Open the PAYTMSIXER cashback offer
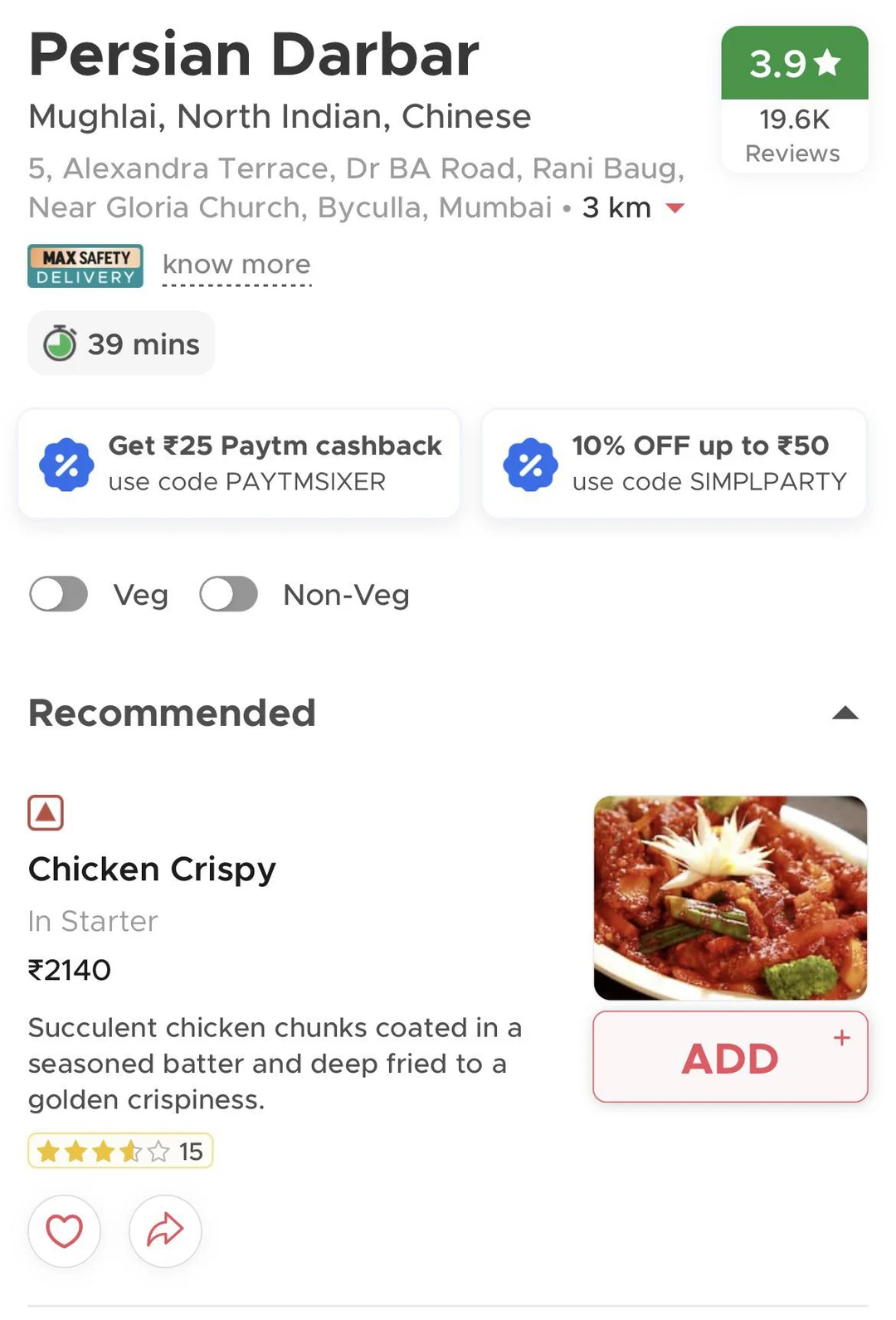The image size is (896, 1320). coord(239,464)
